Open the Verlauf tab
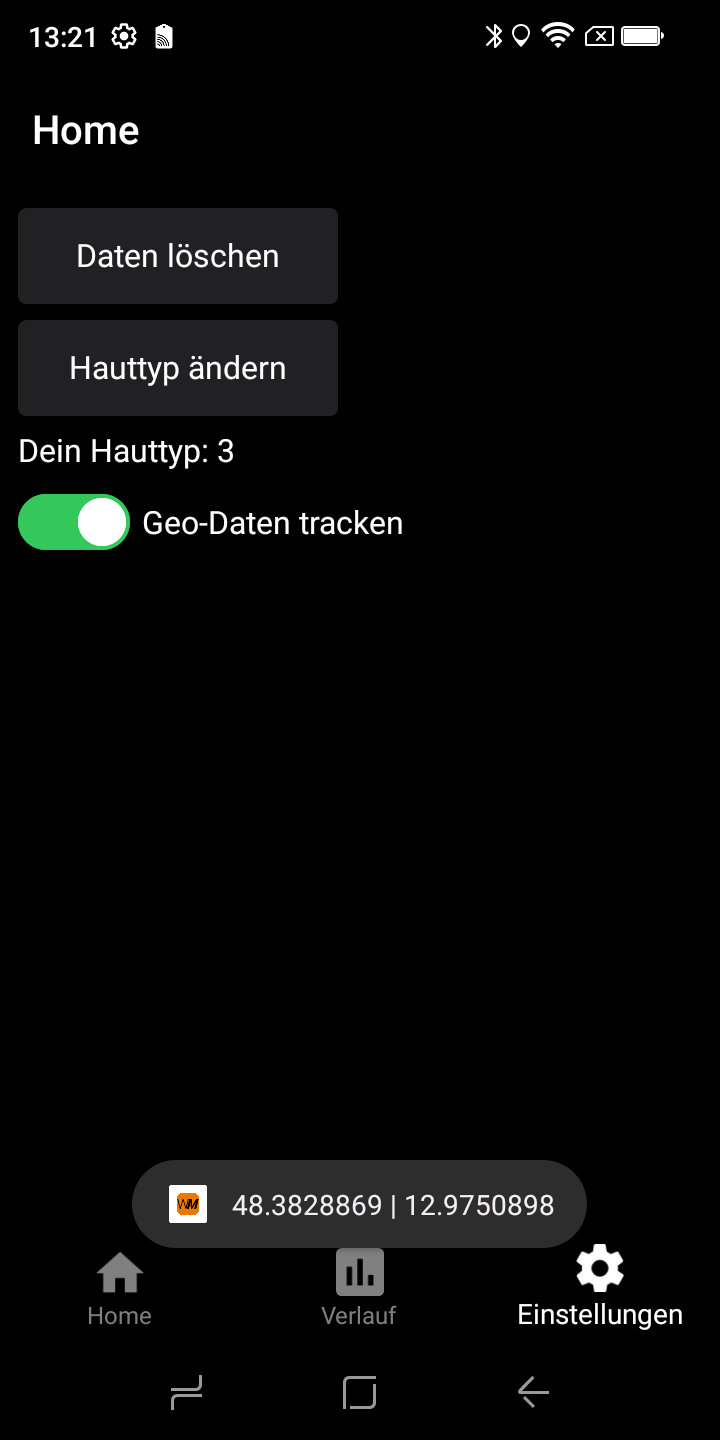 coord(359,1290)
